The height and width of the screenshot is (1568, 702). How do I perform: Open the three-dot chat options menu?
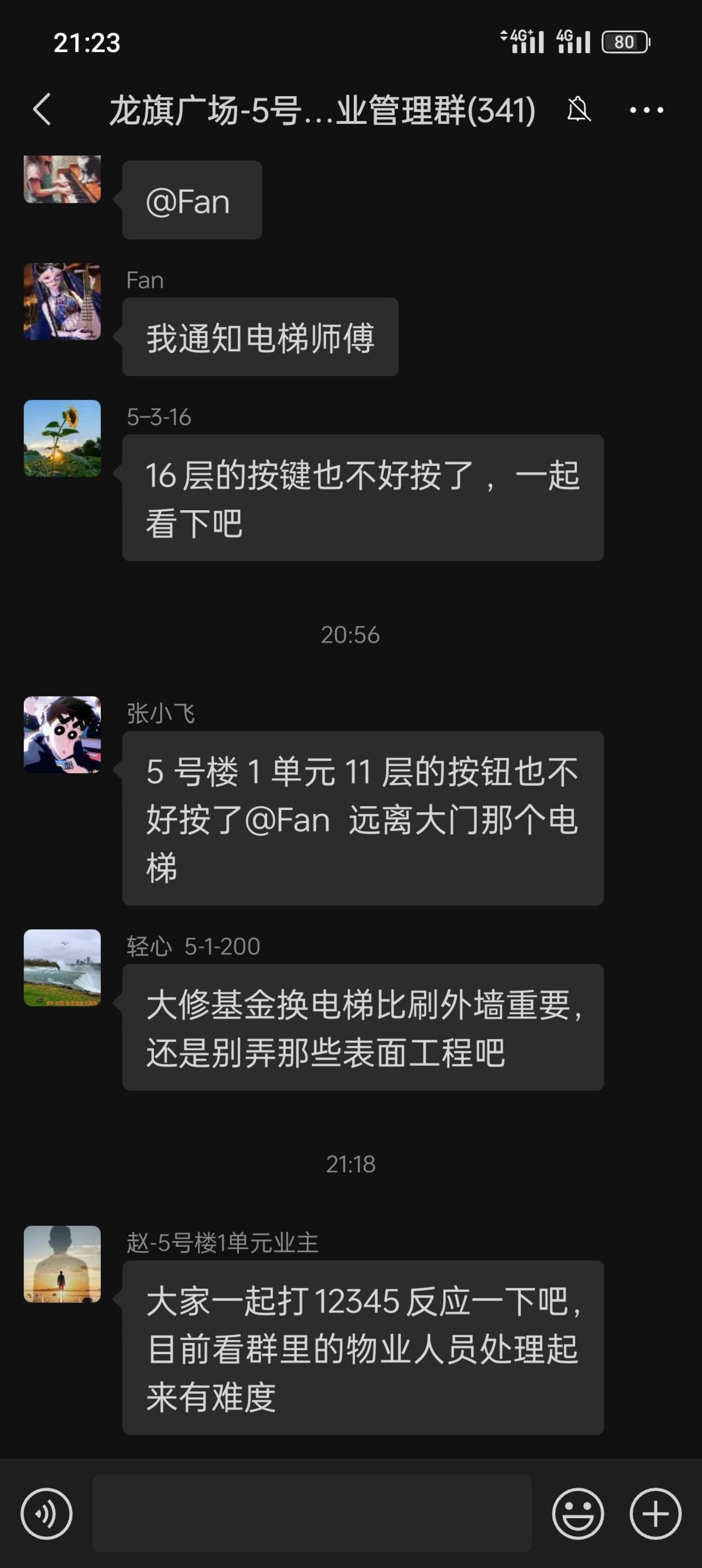tap(646, 110)
